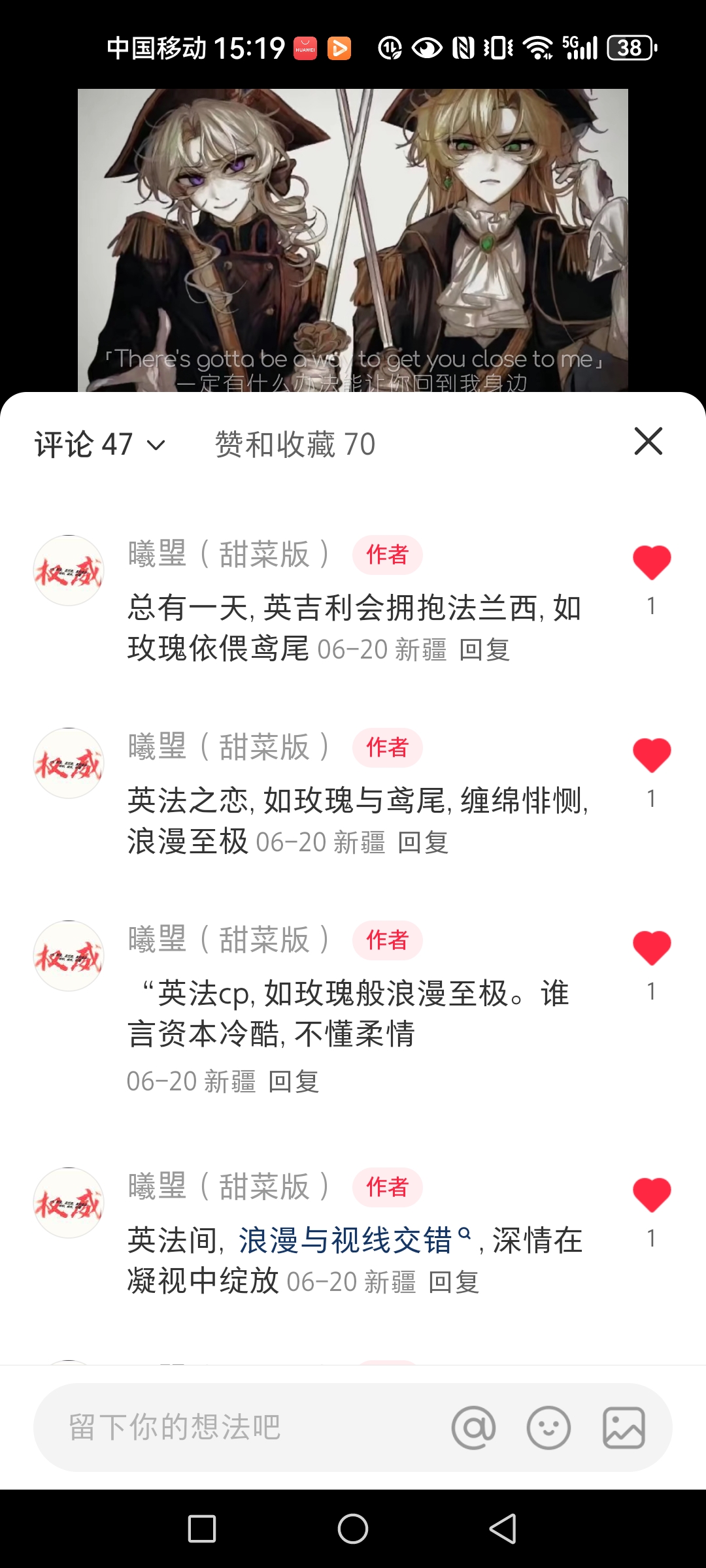Viewport: 706px width, 1568px height.
Task: Tap the 作者 badge next to the first comment
Action: pos(387,555)
